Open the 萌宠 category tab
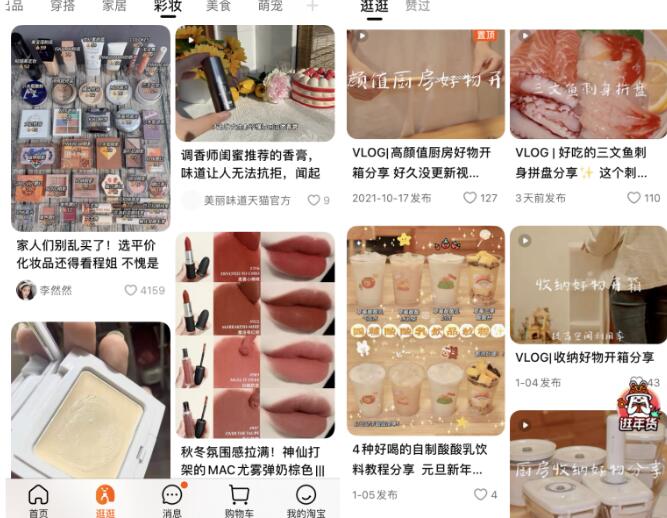 coord(270,6)
